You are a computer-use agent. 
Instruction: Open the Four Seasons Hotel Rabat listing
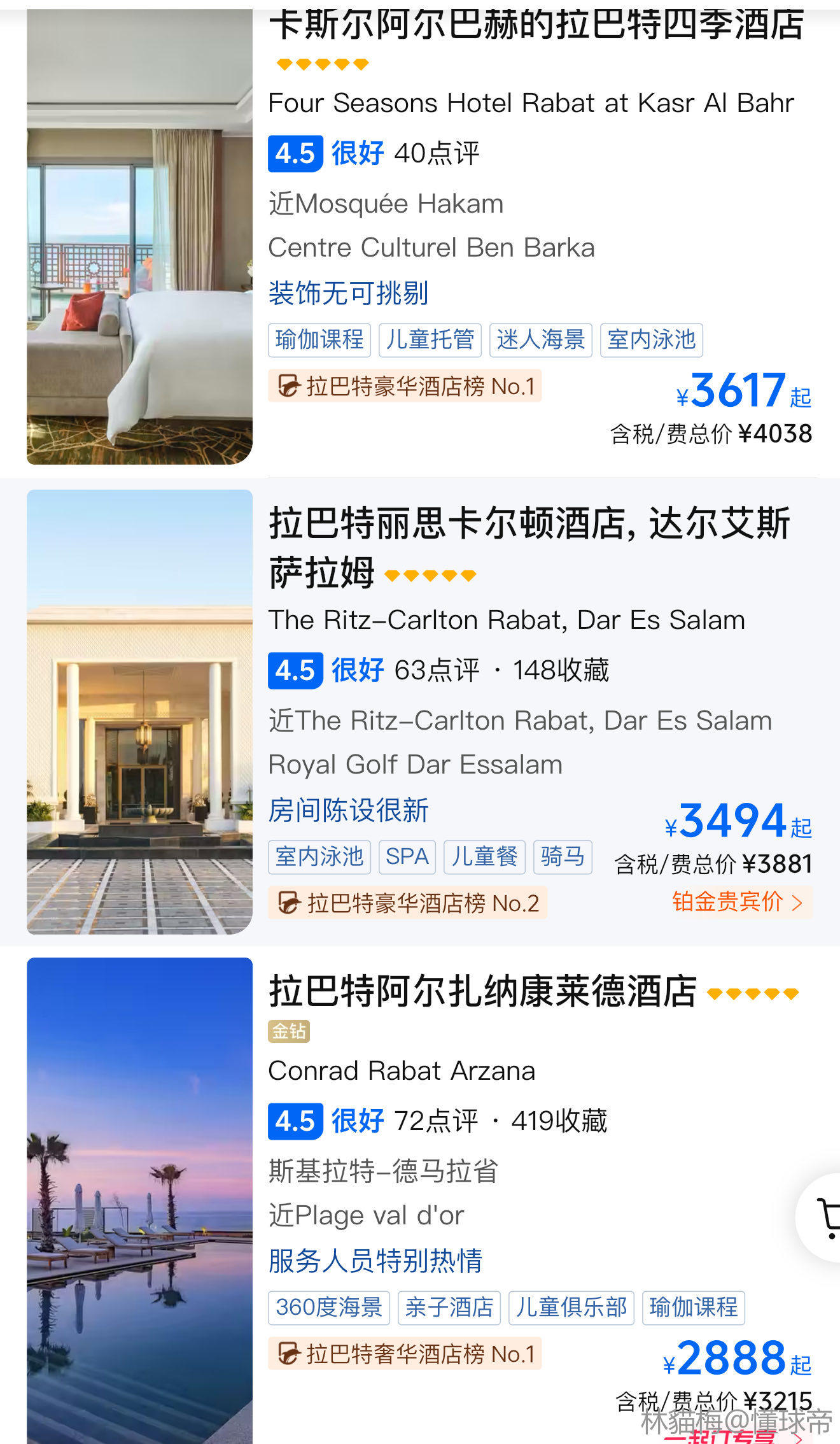coord(531,103)
